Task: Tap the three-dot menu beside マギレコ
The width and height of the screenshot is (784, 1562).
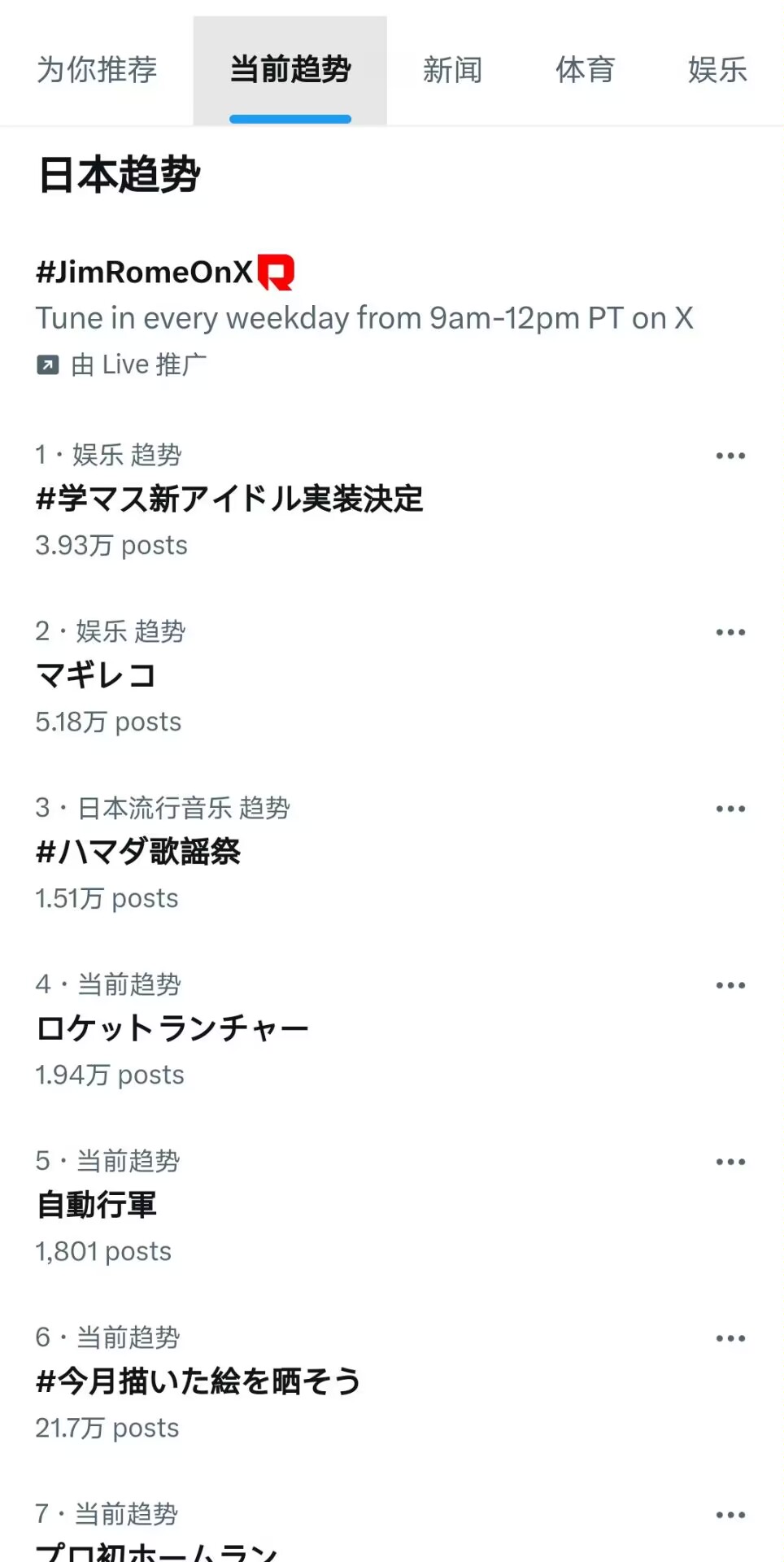Action: (x=730, y=632)
